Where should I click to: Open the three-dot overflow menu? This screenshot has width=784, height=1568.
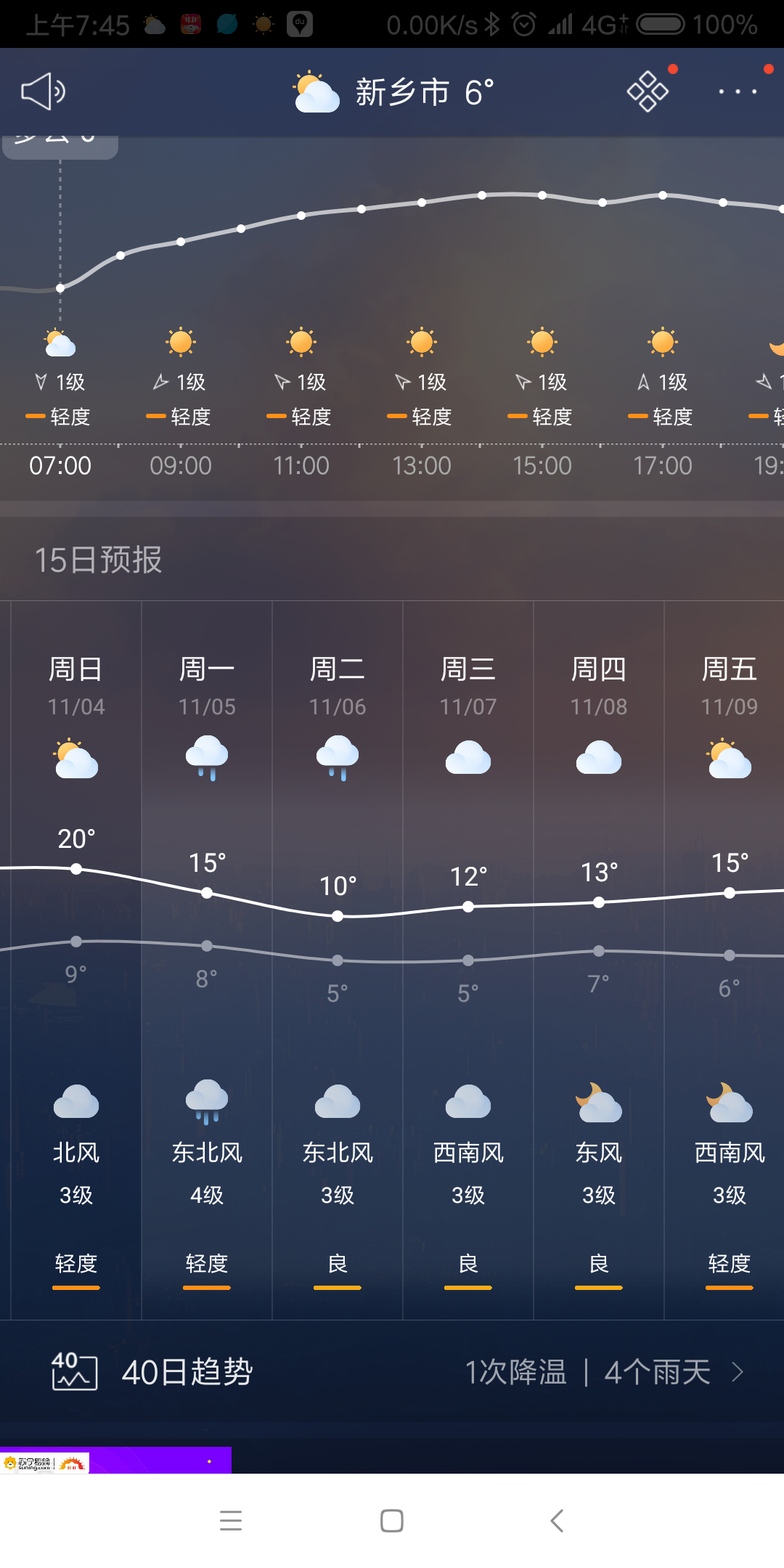pyautogui.click(x=738, y=91)
